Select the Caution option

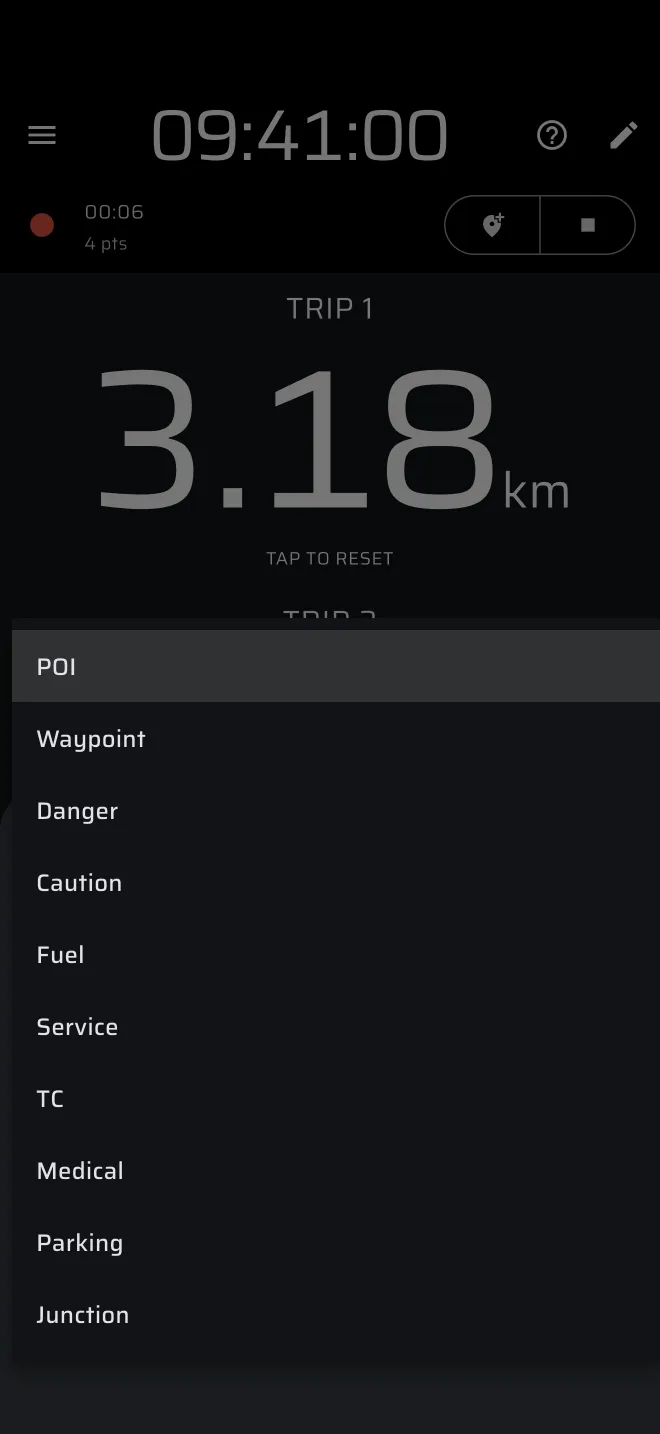click(x=336, y=882)
